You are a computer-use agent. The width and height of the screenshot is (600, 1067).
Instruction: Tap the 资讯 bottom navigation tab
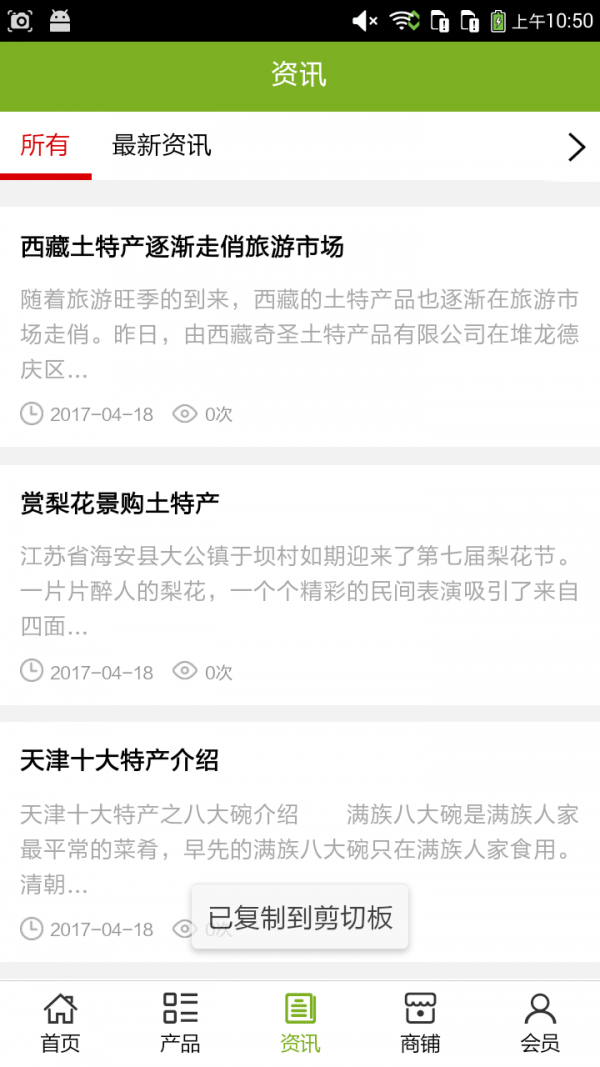point(300,1023)
